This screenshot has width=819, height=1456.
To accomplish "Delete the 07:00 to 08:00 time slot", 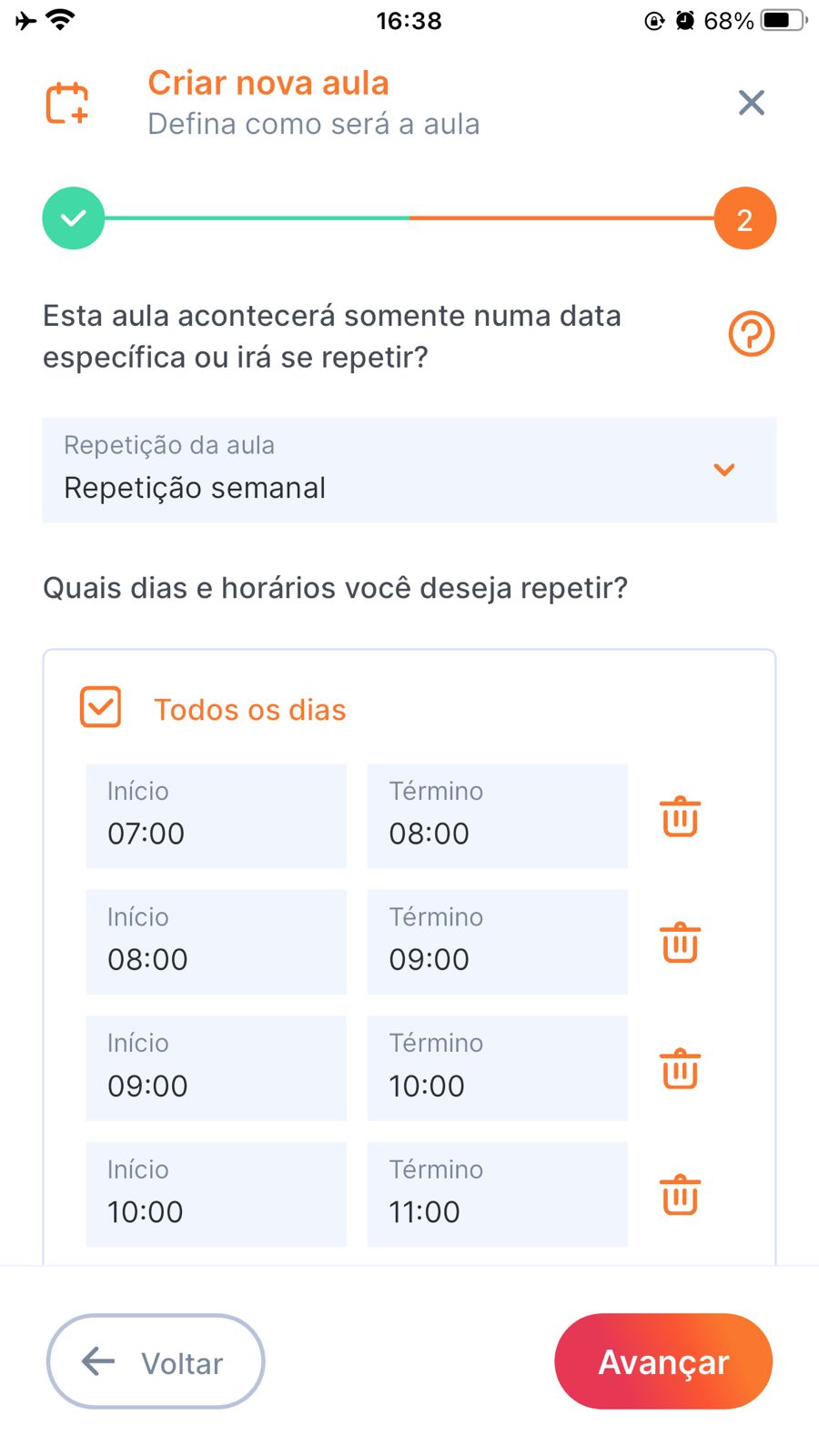I will (x=680, y=816).
